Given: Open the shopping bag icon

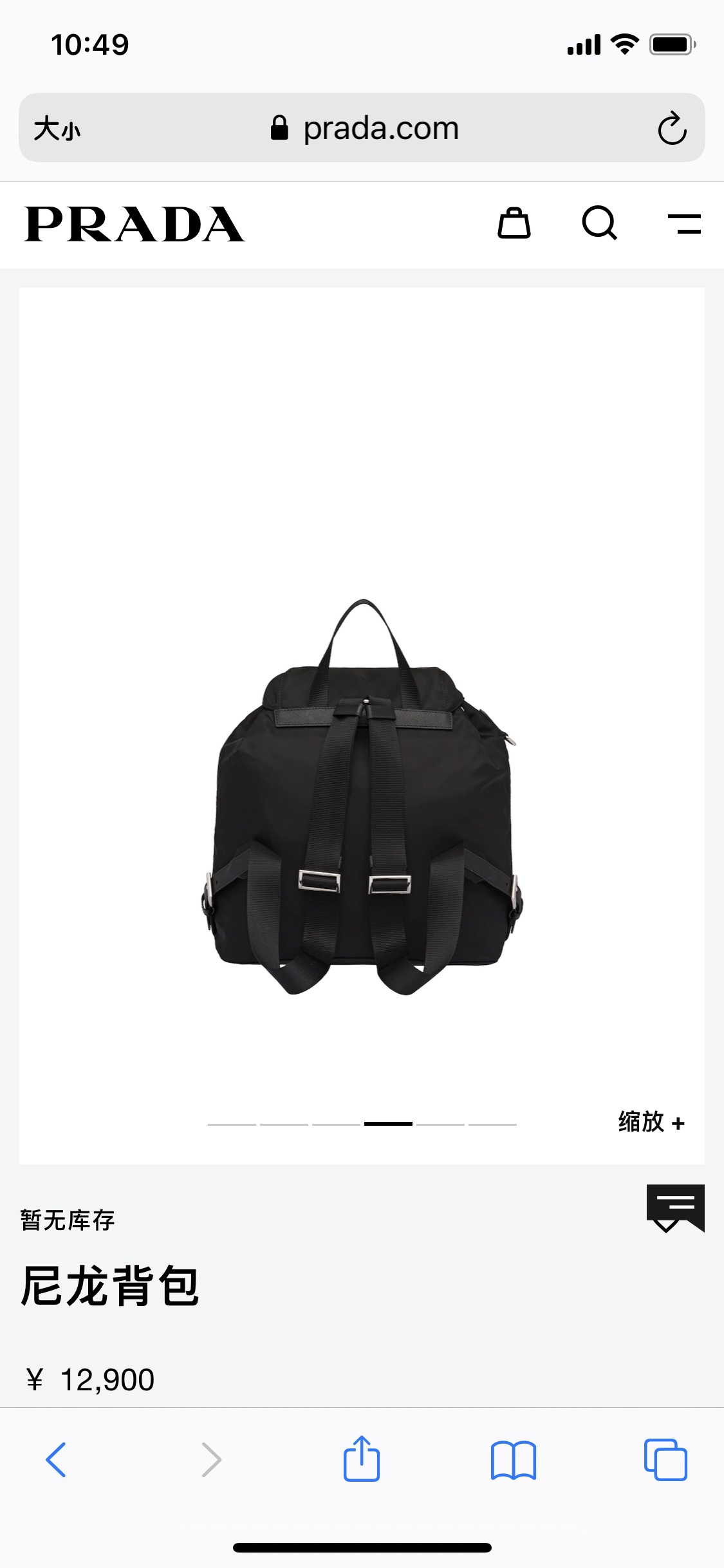Looking at the screenshot, I should (x=514, y=224).
